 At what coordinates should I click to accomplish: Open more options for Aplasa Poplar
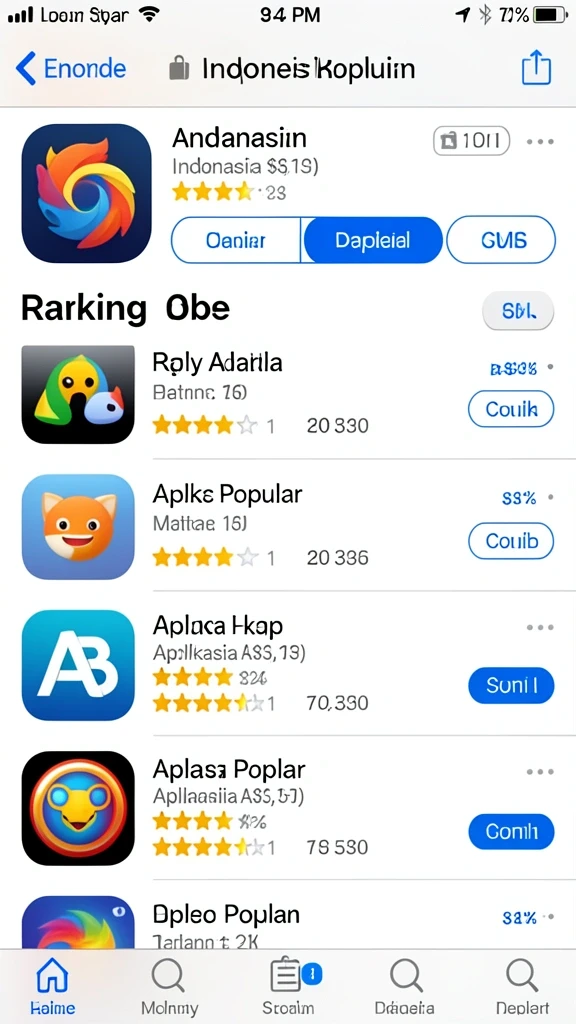point(540,771)
